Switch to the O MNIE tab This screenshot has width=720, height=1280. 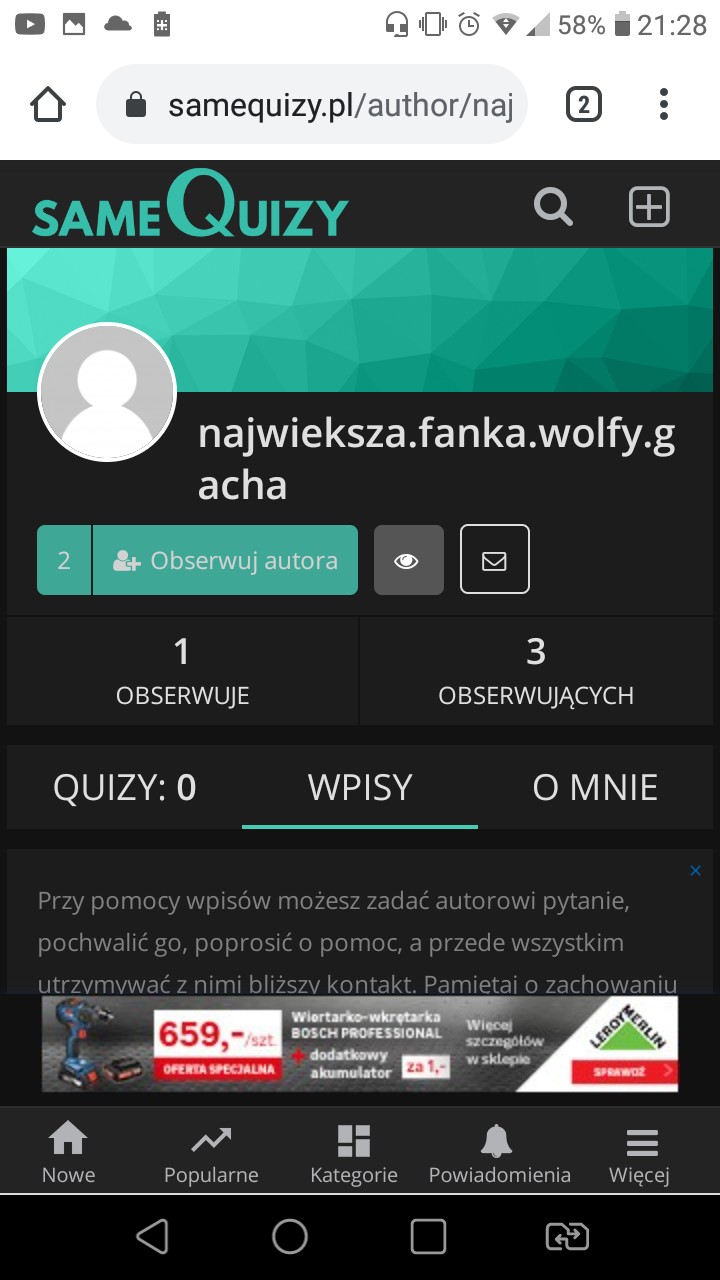coord(595,788)
